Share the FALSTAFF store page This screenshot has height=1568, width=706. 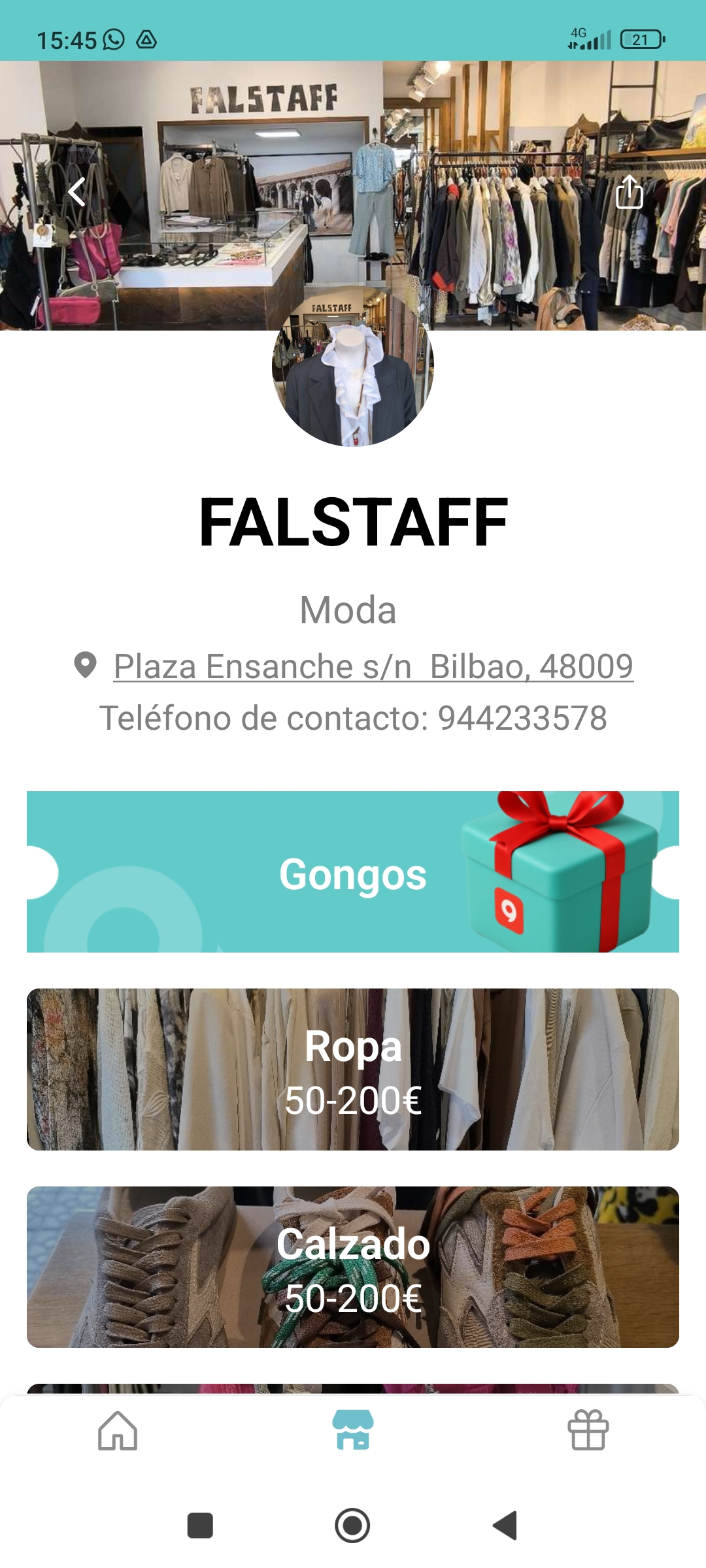pos(629,192)
